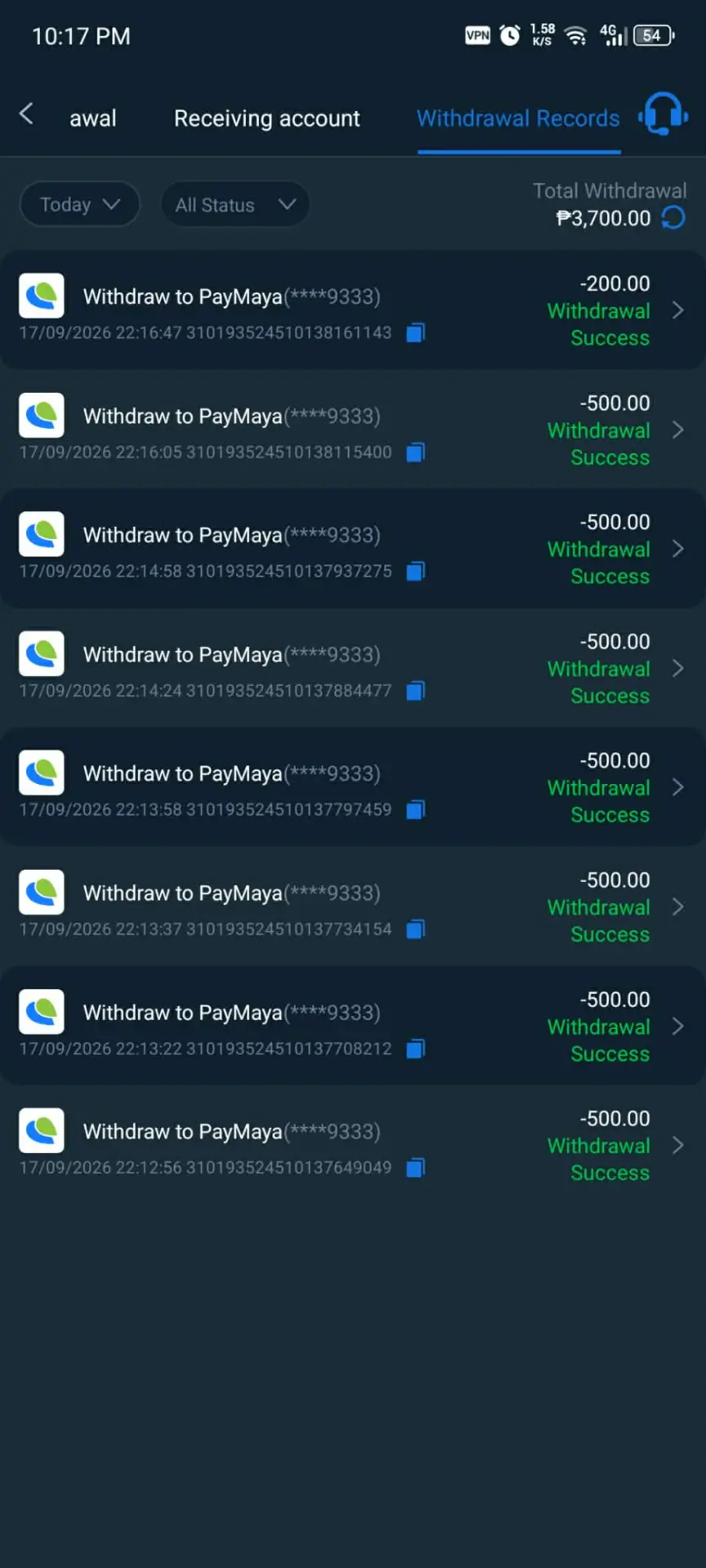706x1568 pixels.
Task: Open the withdrawal record at 22:14:58
Action: click(x=353, y=549)
